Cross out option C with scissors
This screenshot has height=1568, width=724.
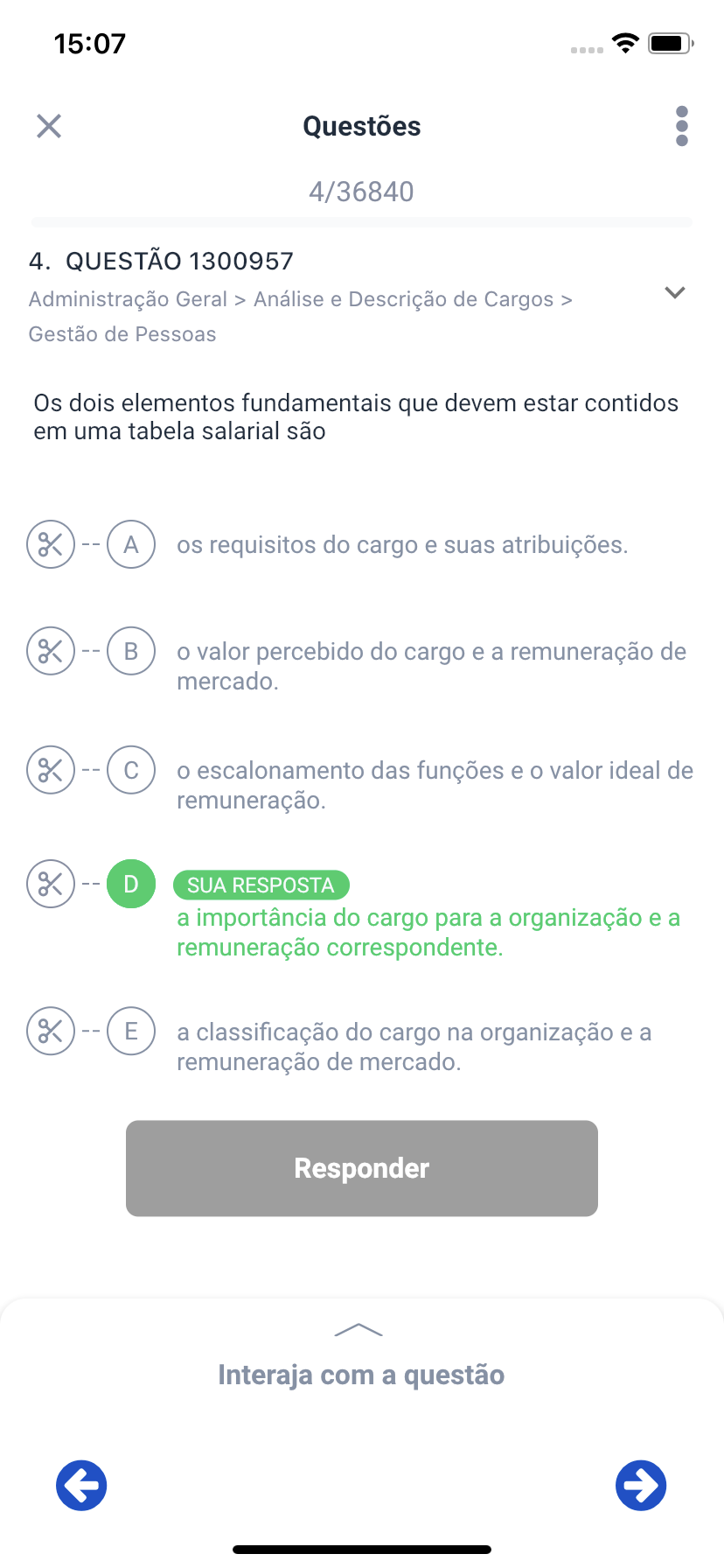tap(51, 770)
